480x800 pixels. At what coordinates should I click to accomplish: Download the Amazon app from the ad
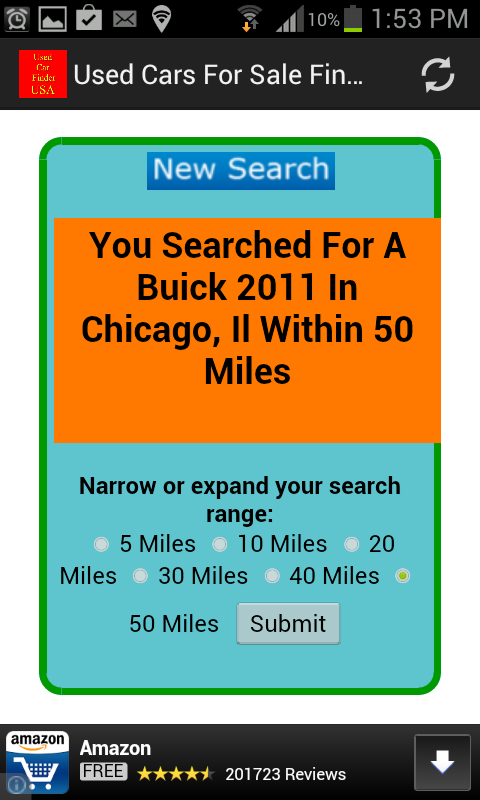(x=442, y=762)
